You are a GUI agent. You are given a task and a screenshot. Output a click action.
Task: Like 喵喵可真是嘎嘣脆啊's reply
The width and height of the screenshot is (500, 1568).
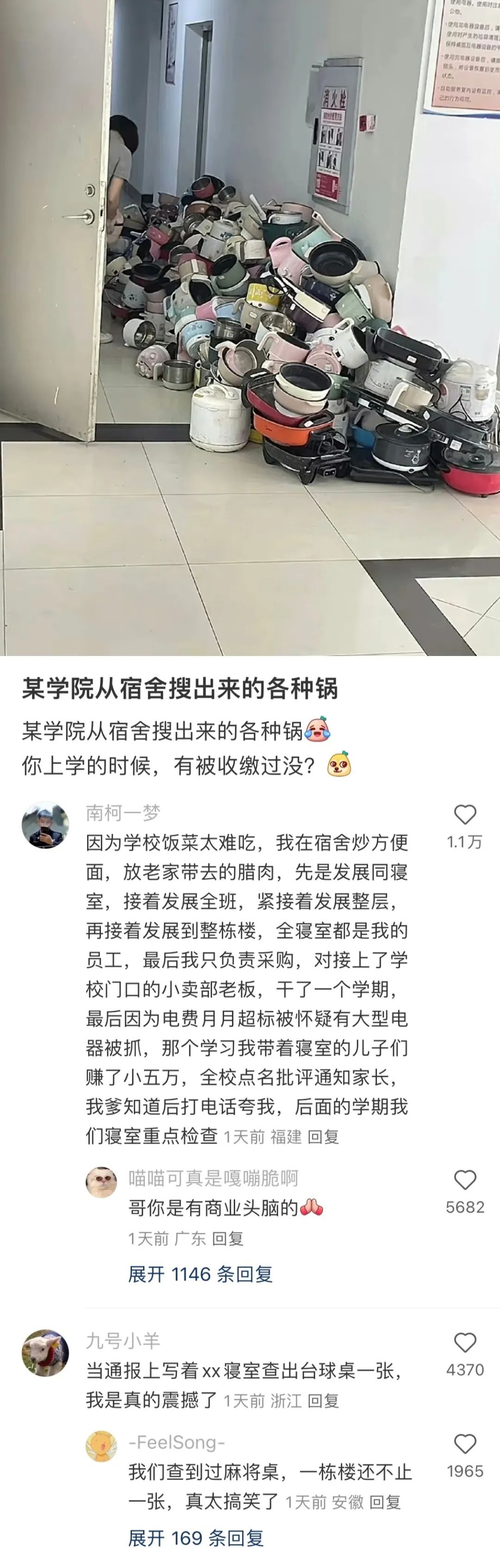click(x=465, y=1180)
